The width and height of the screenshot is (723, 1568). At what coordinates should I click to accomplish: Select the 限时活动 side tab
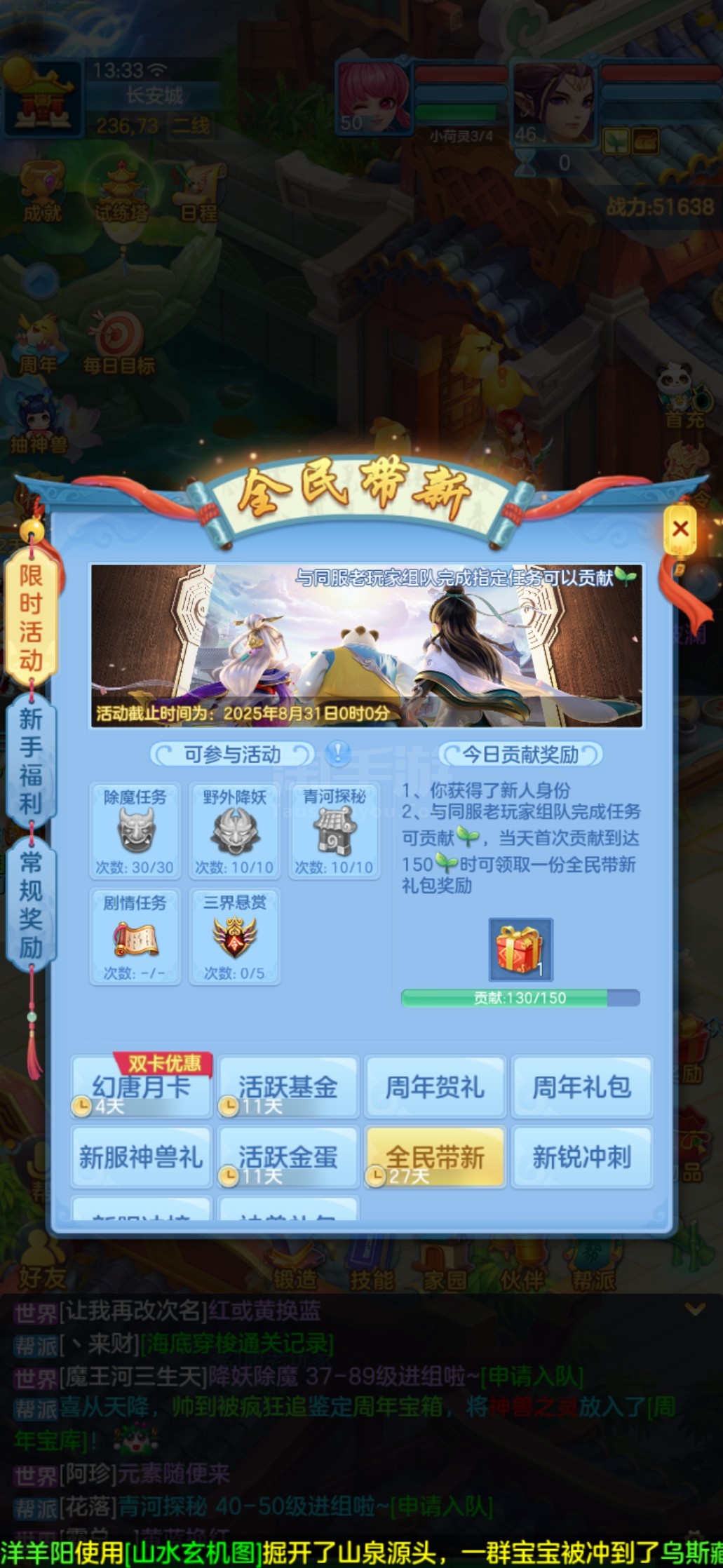coord(31,618)
